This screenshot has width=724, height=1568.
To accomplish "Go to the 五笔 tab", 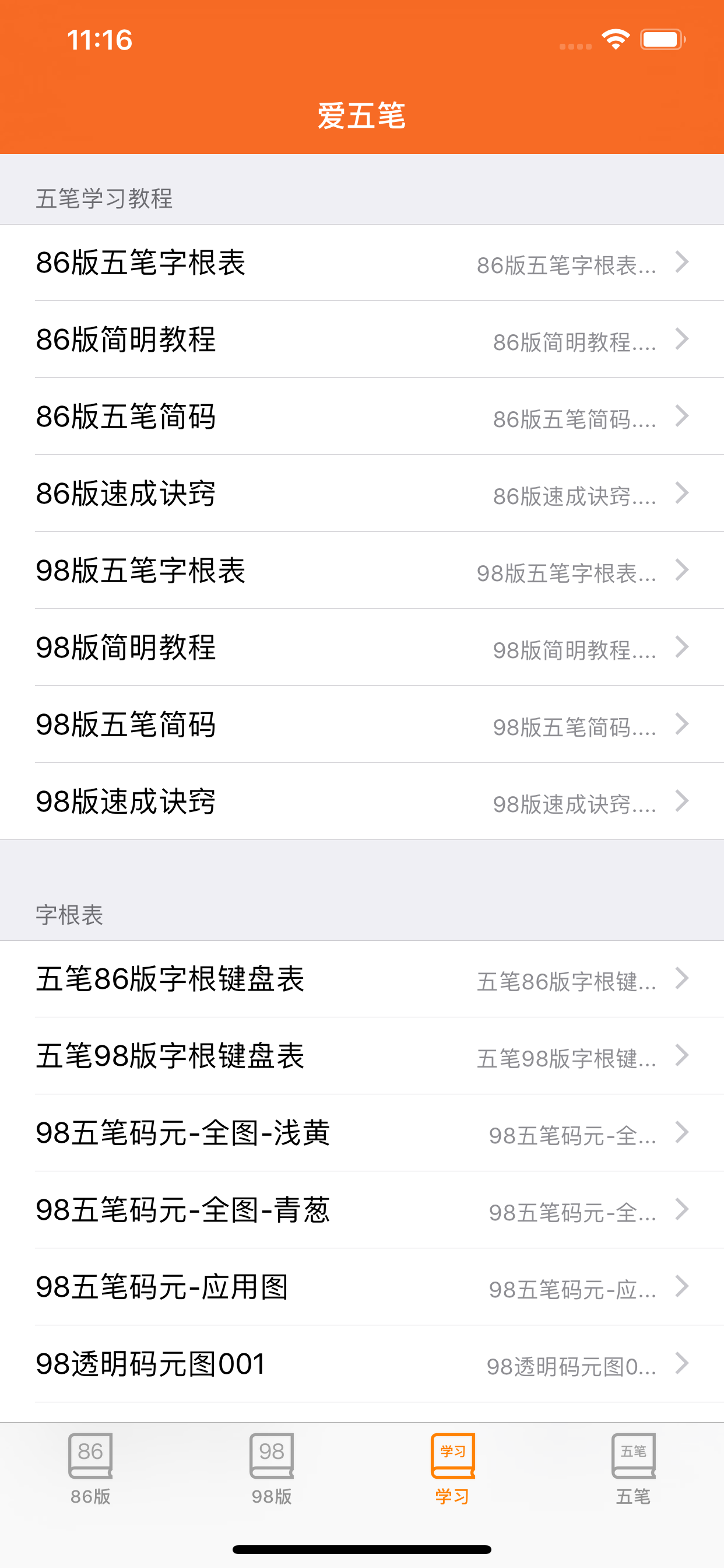I will pos(632,1468).
